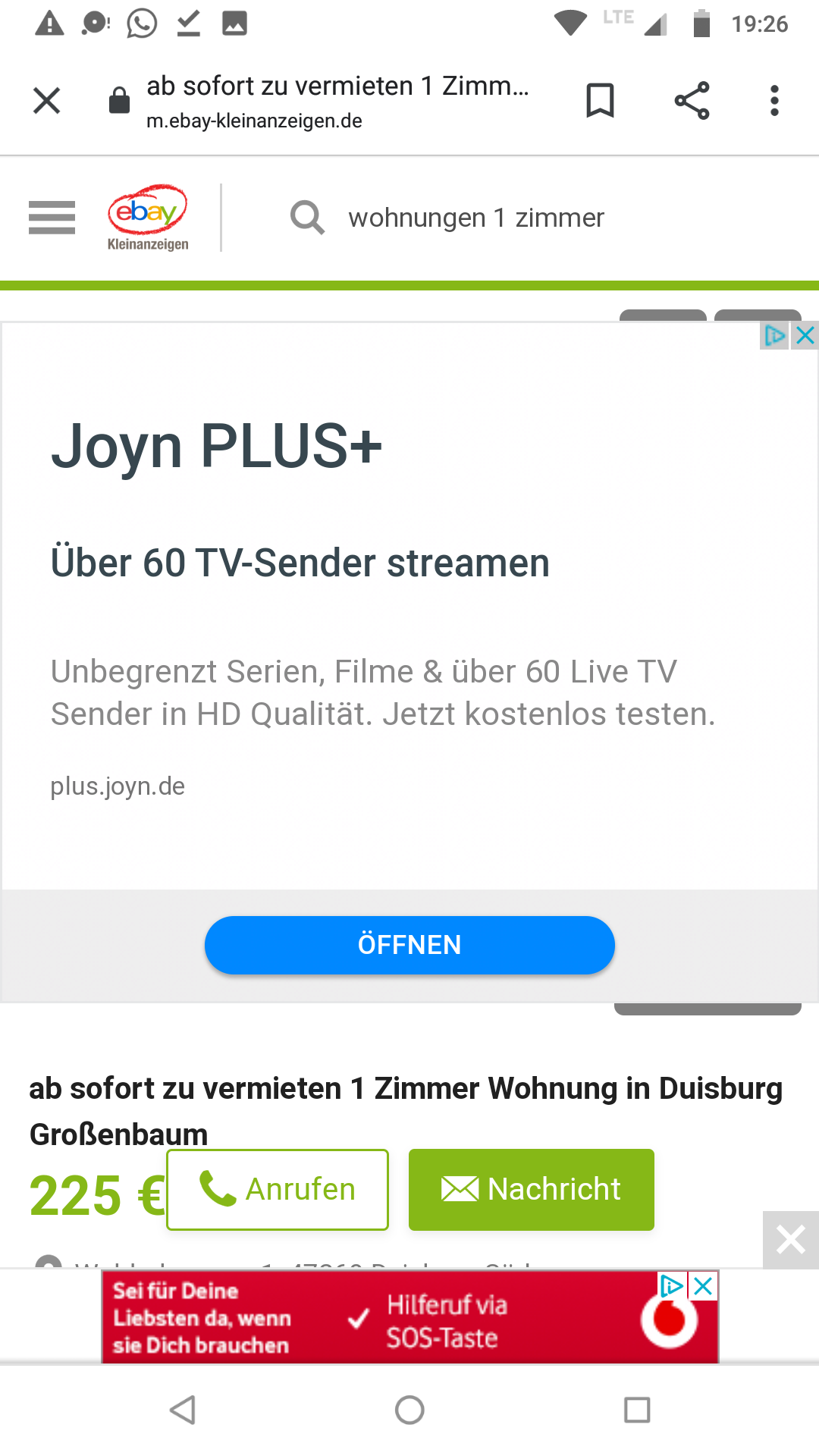Viewport: 819px width, 1456px height.
Task: Dismiss the Joyn PLUS+ advertisement
Action: (805, 334)
